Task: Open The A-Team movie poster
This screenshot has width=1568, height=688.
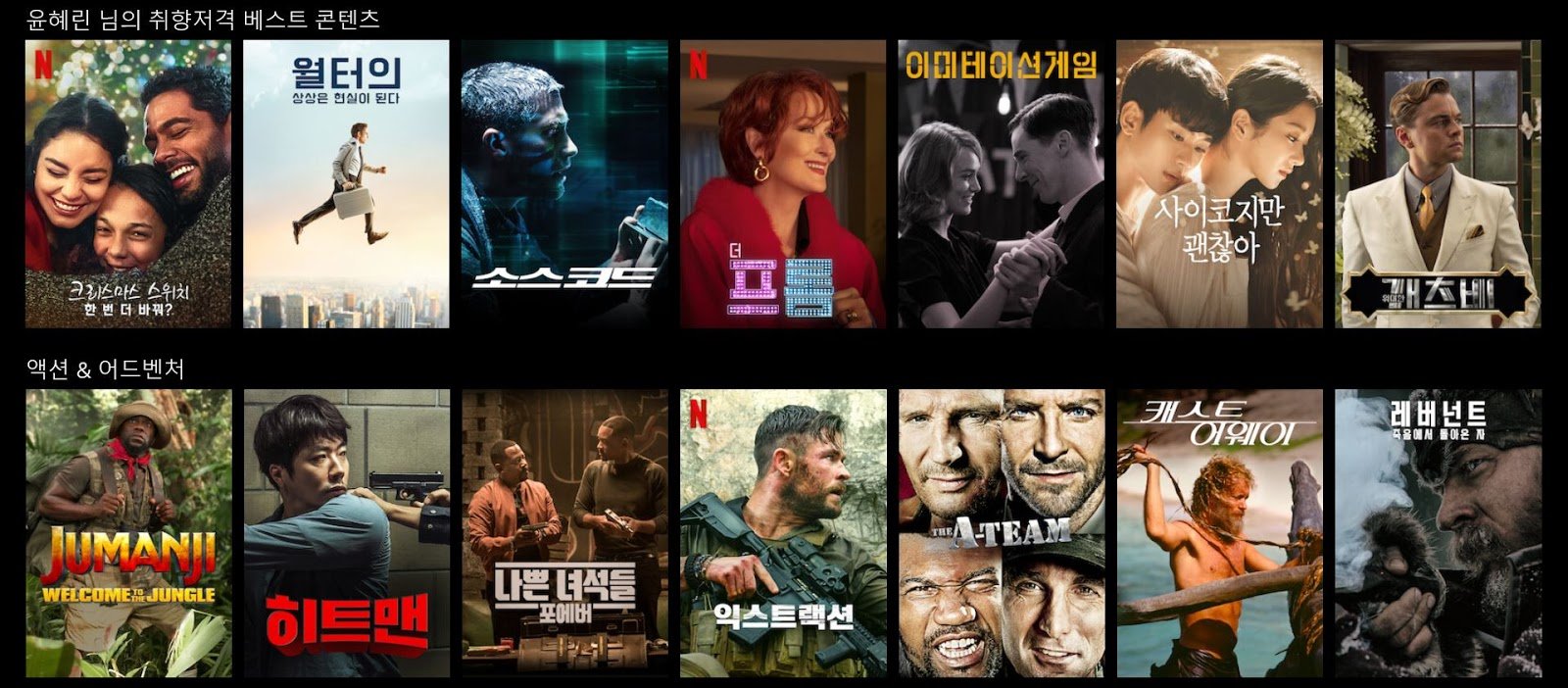Action: (1002, 533)
